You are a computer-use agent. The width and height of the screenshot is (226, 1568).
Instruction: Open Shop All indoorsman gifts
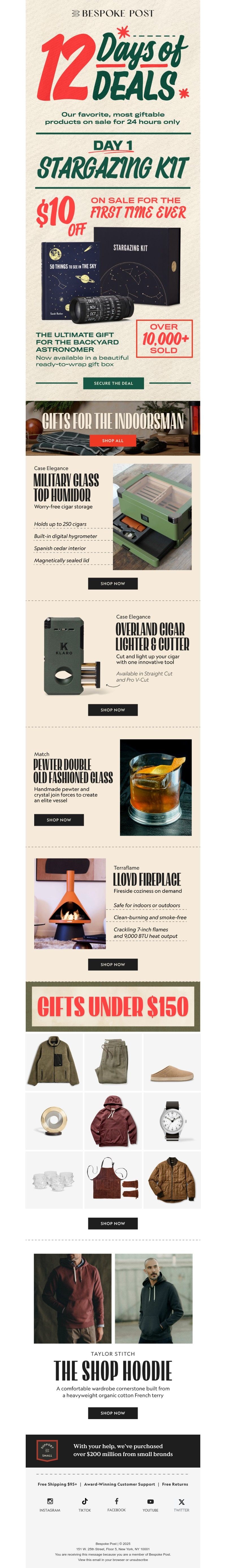click(x=113, y=441)
